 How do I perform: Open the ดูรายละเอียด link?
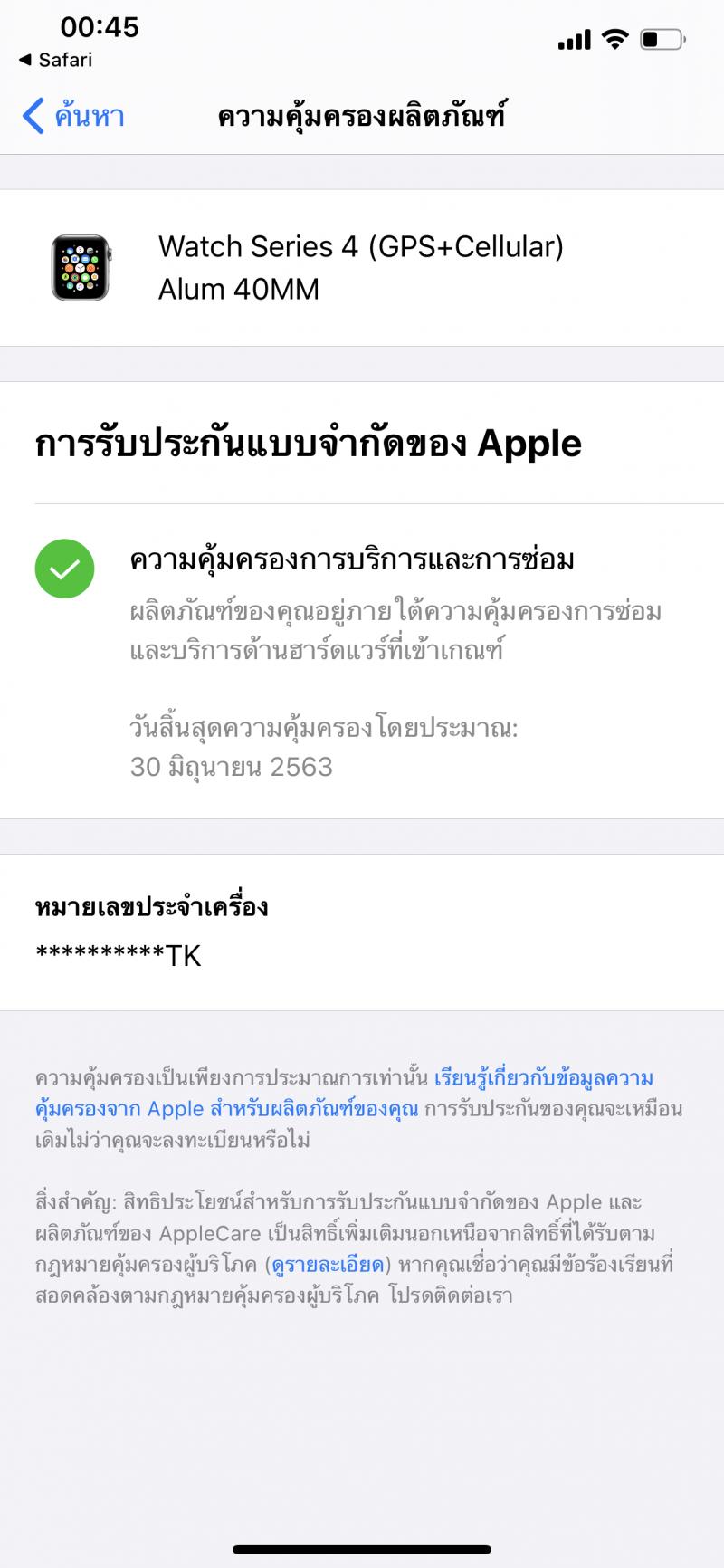pyautogui.click(x=329, y=1264)
